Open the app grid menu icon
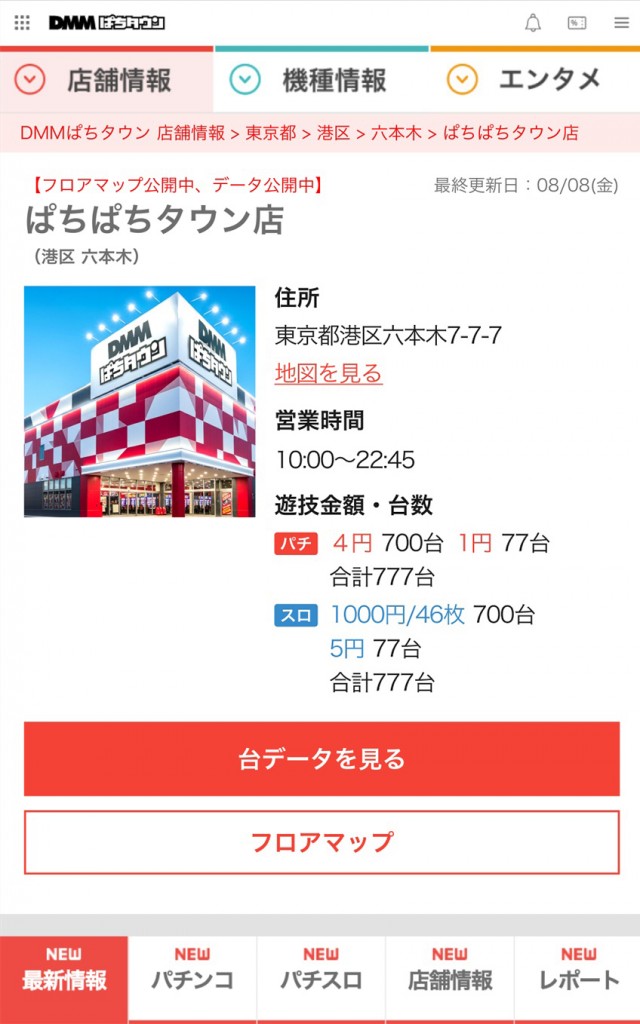Image resolution: width=640 pixels, height=1024 pixels. click(x=22, y=22)
